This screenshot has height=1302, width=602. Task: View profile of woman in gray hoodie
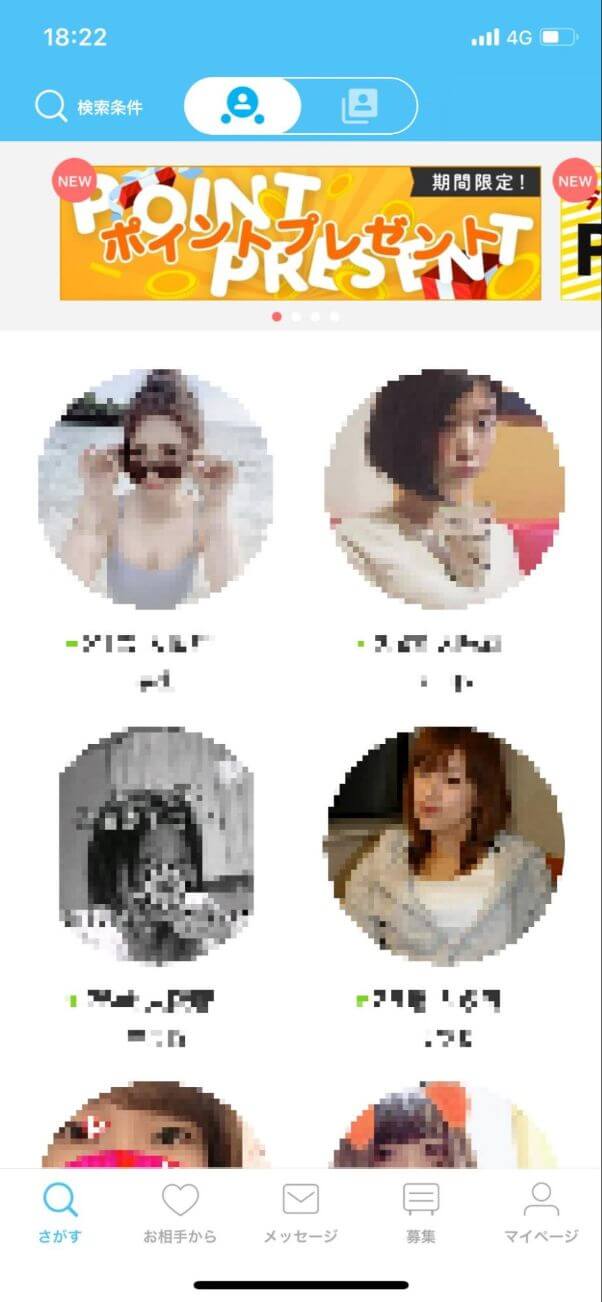444,846
